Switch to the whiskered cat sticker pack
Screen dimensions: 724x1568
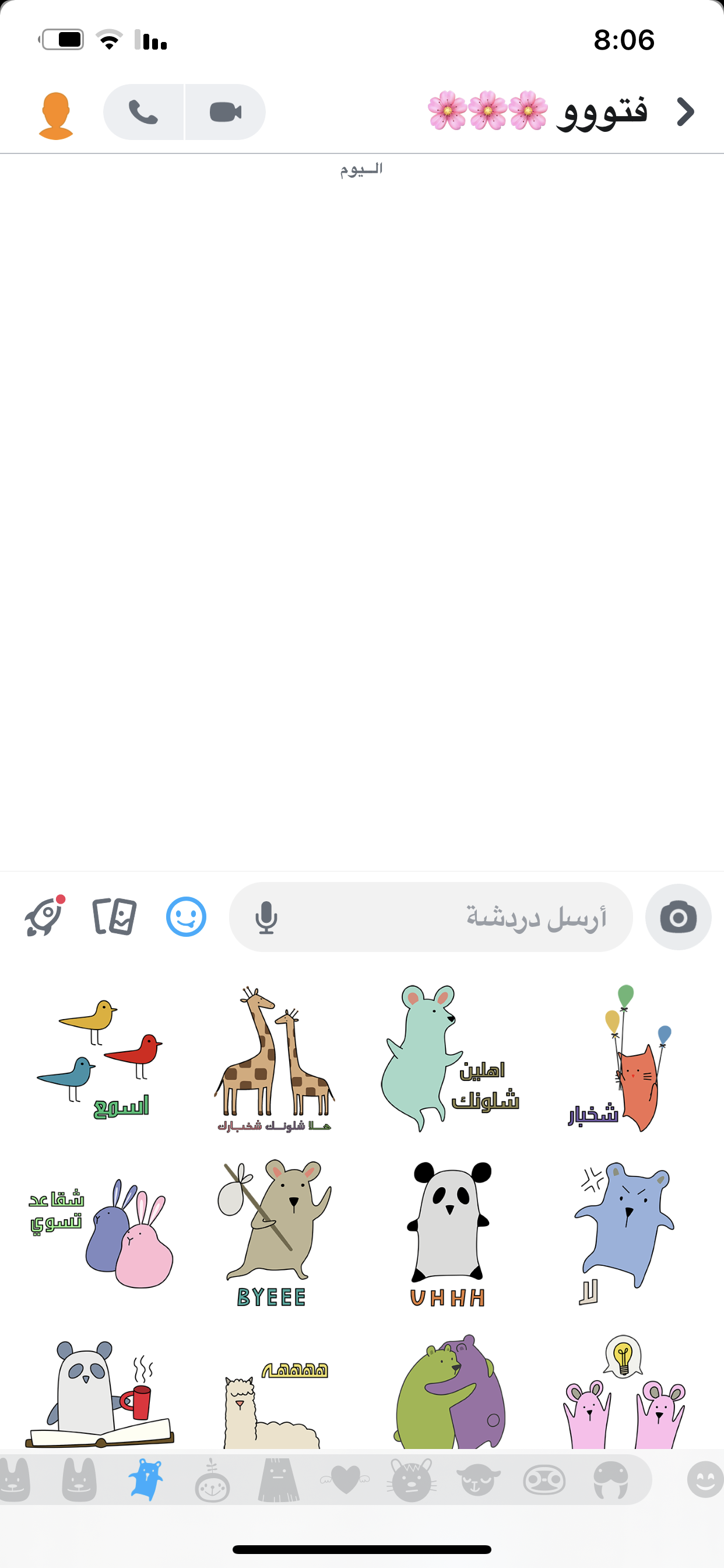click(x=412, y=1480)
